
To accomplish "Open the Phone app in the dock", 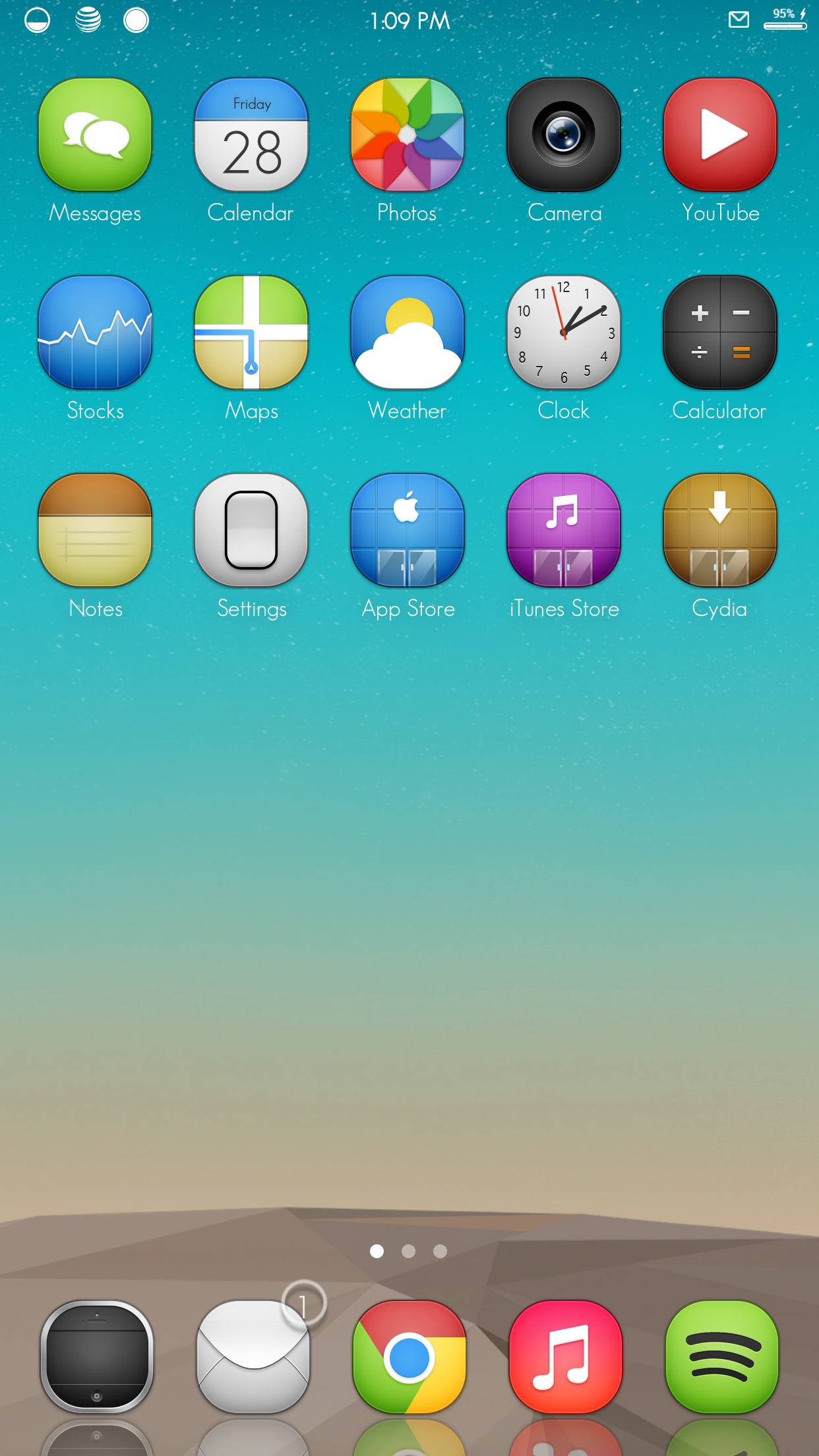I will (97, 1357).
